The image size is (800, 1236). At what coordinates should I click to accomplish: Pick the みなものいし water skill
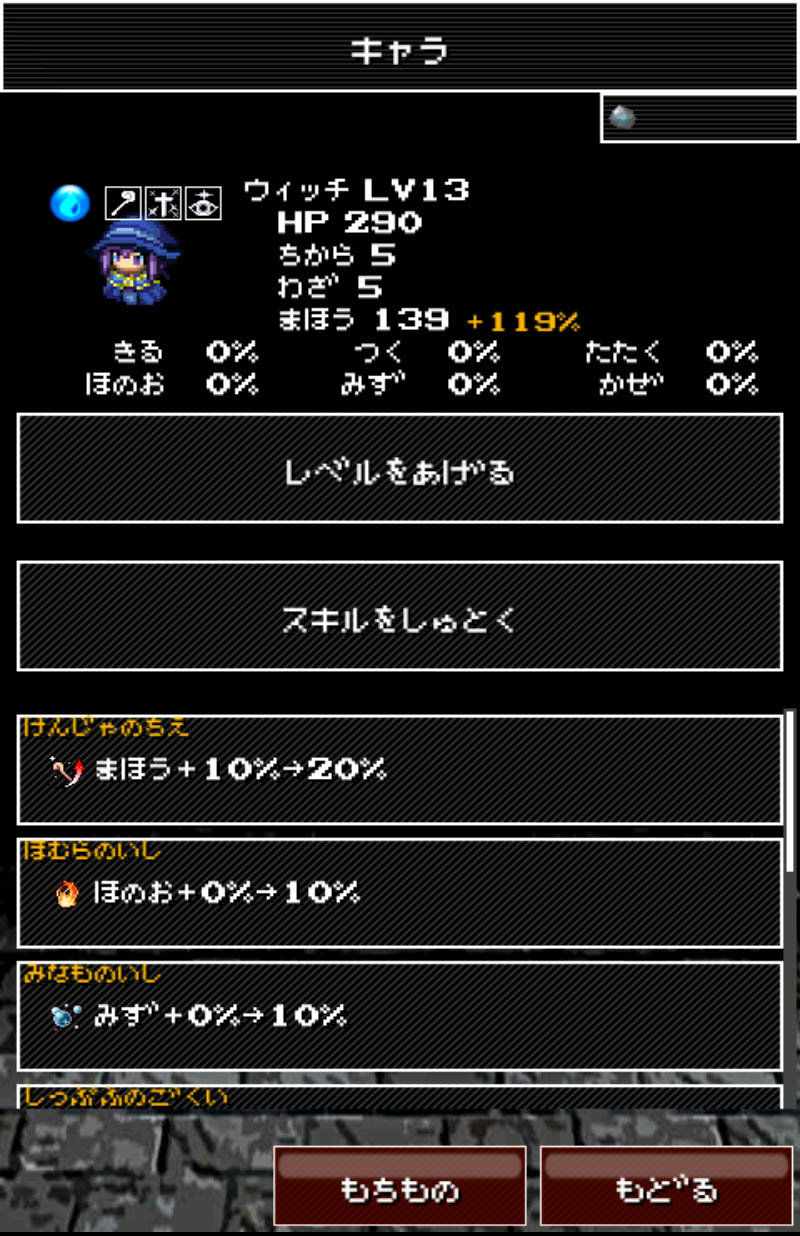(399, 1016)
